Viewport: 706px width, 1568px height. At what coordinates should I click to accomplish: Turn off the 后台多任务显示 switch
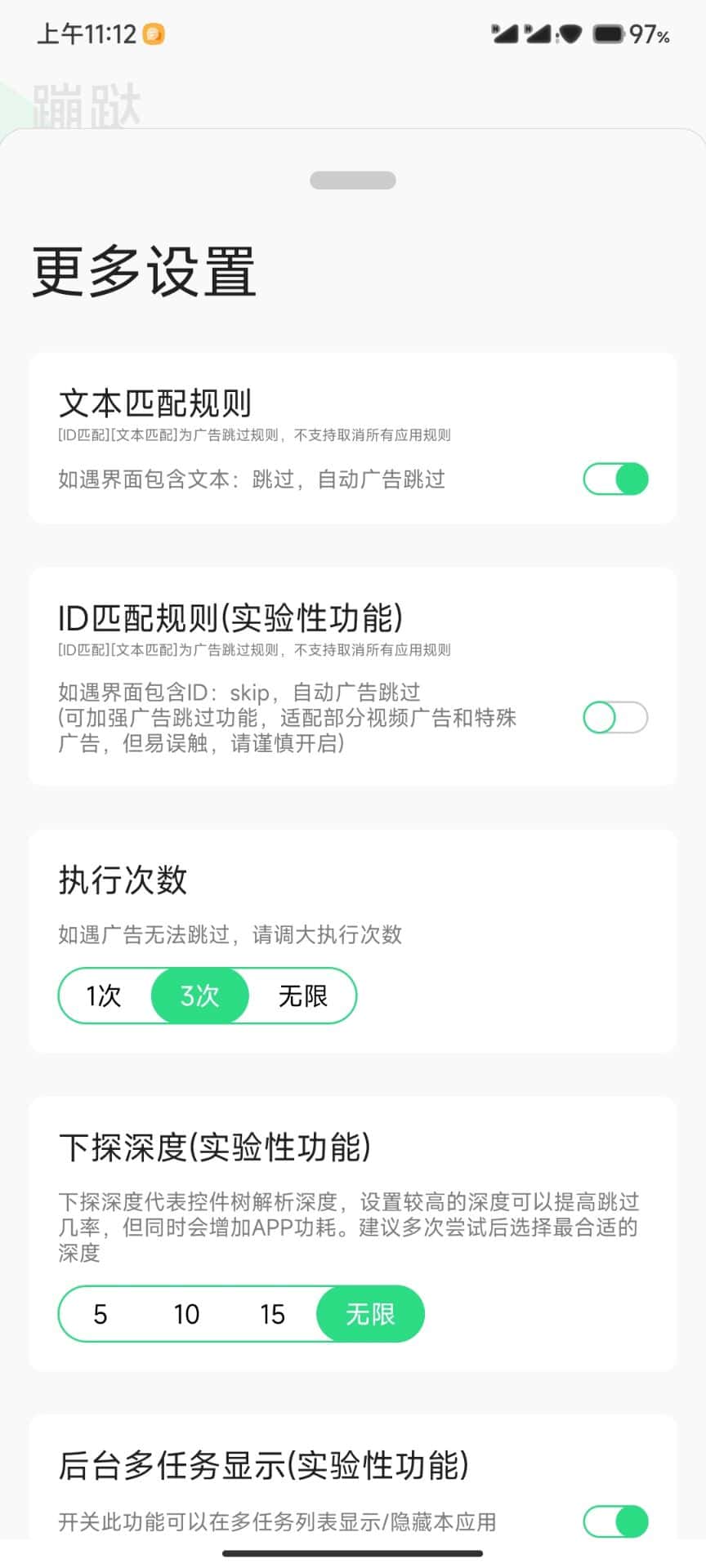615,1521
